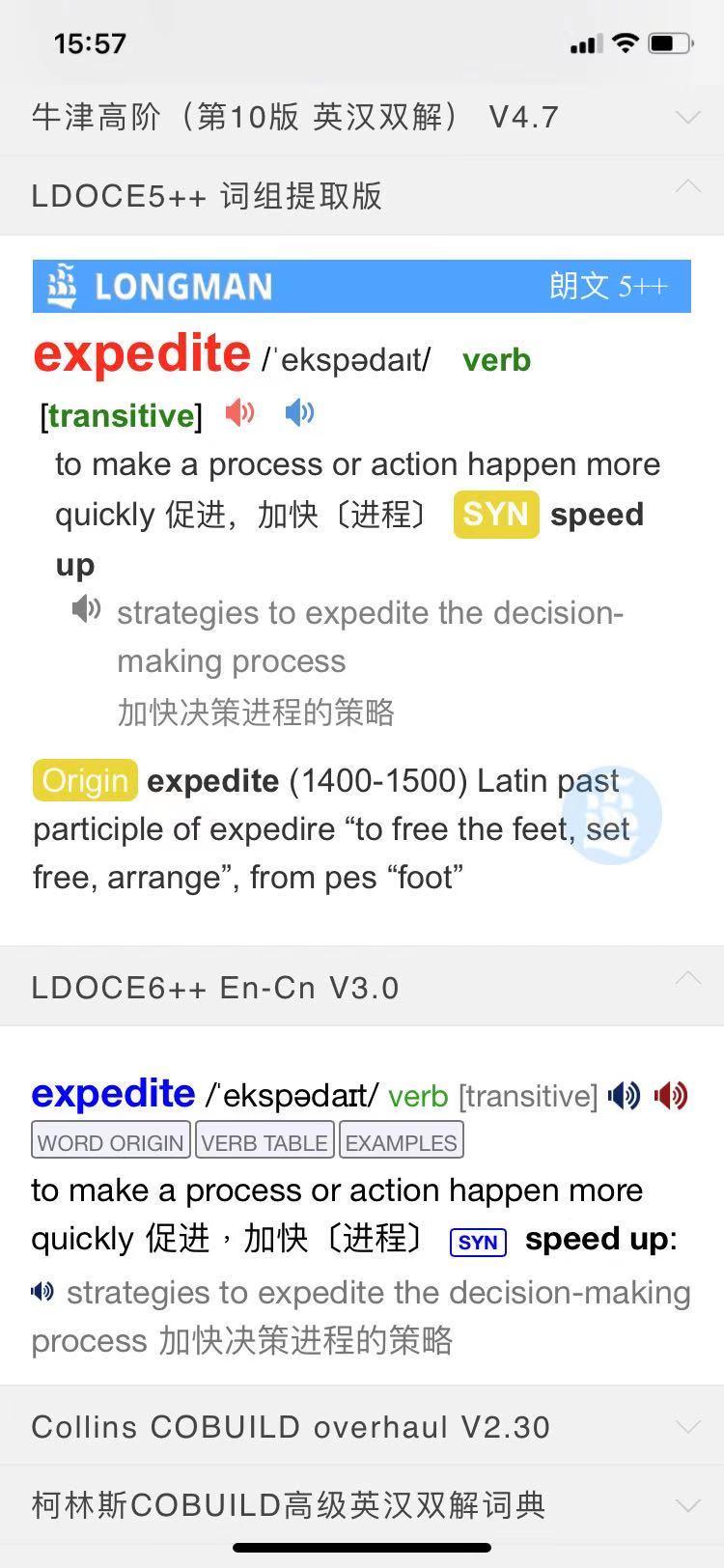Expand the 牛津高阶 第10版 dictionary section
This screenshot has width=724, height=1568.
(687, 117)
